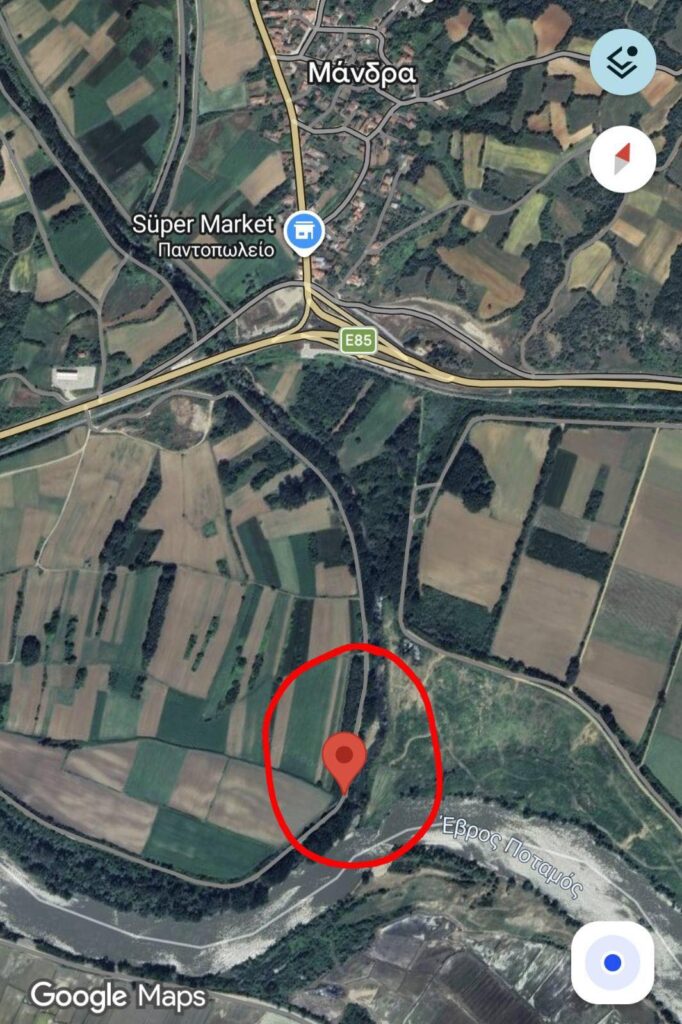Center map on my current location
This screenshot has height=1024, width=682.
point(612,963)
